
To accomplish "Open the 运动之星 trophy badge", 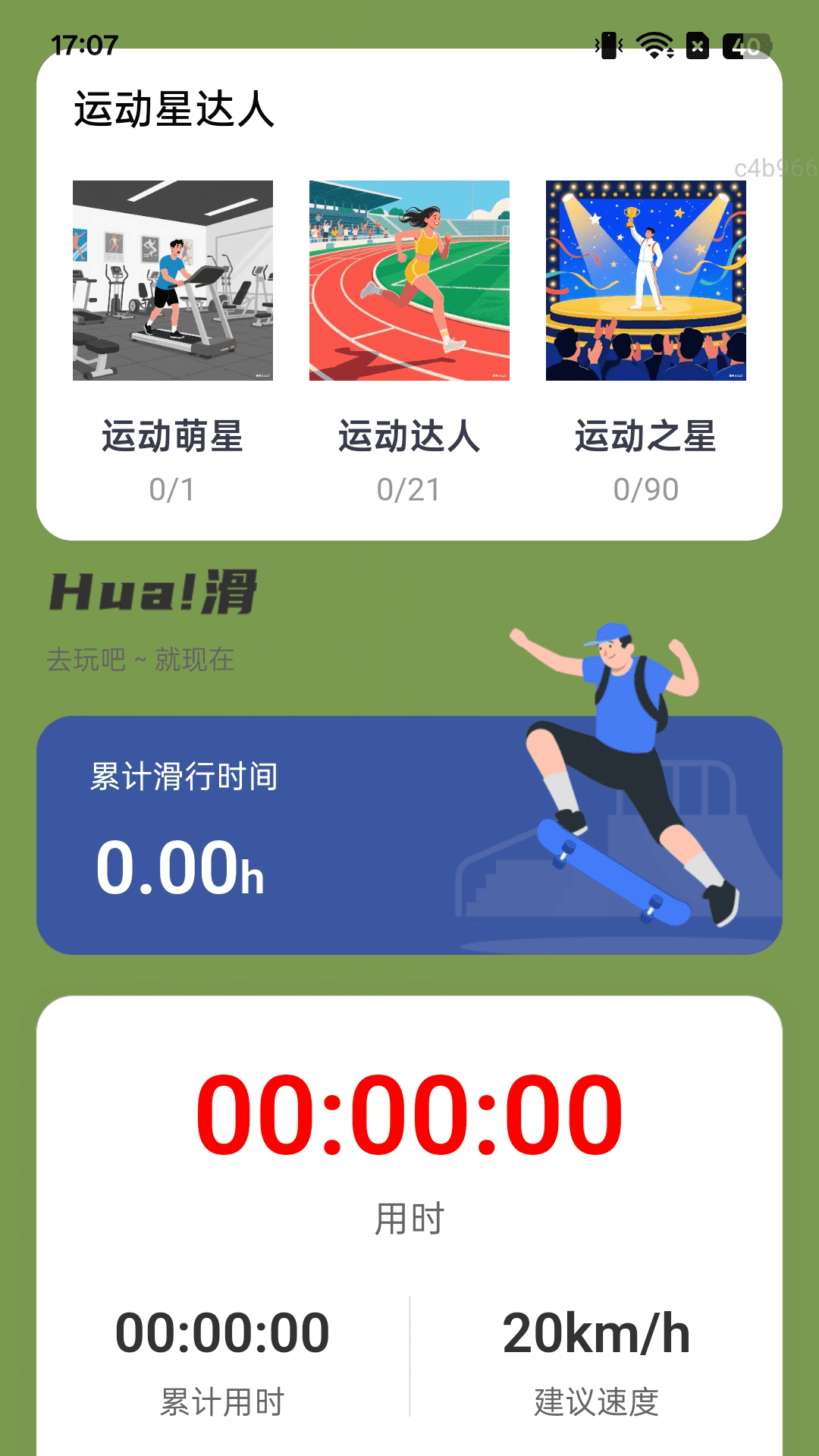I will (x=646, y=282).
